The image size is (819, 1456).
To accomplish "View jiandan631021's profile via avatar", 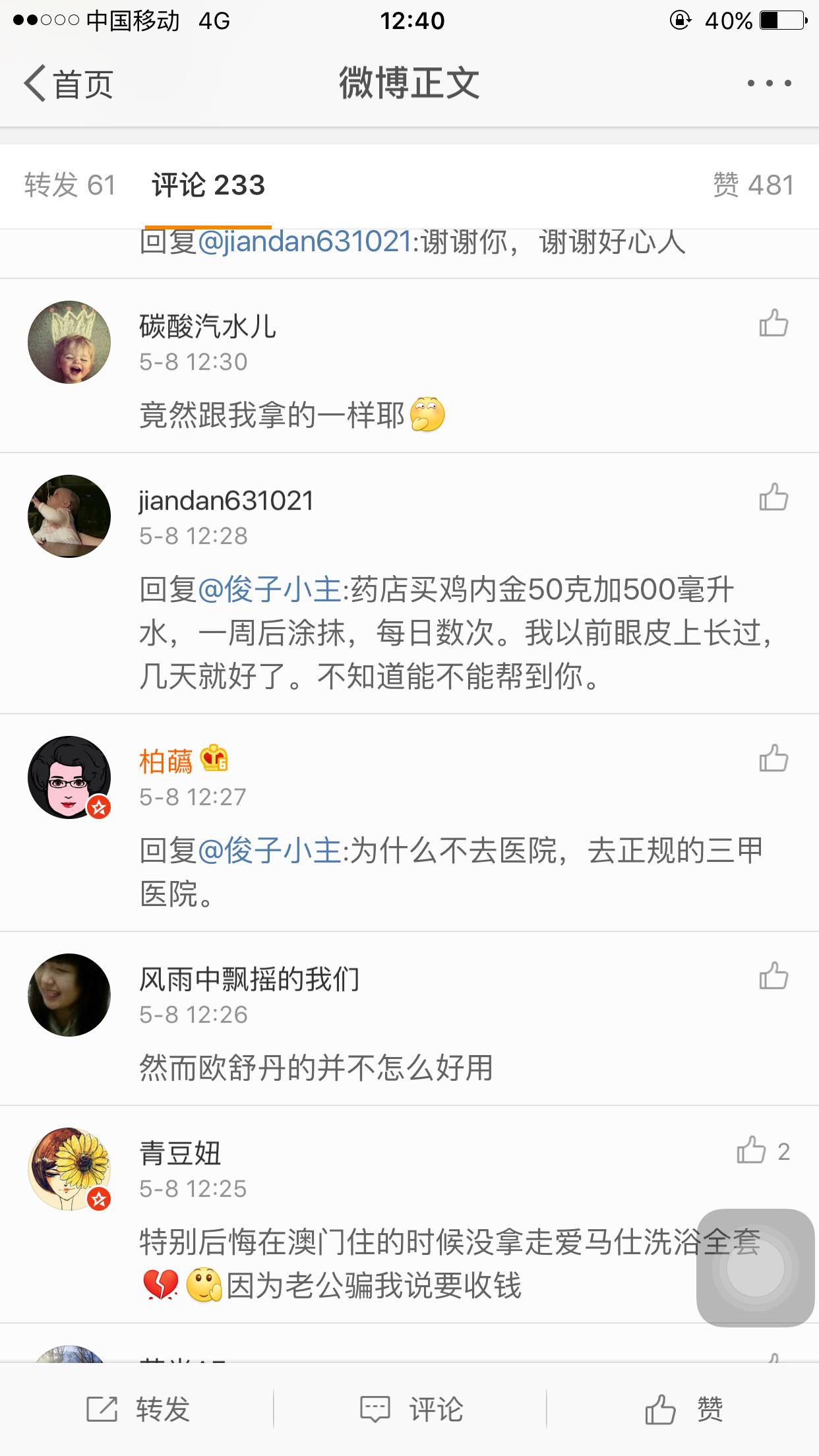I will (x=69, y=516).
